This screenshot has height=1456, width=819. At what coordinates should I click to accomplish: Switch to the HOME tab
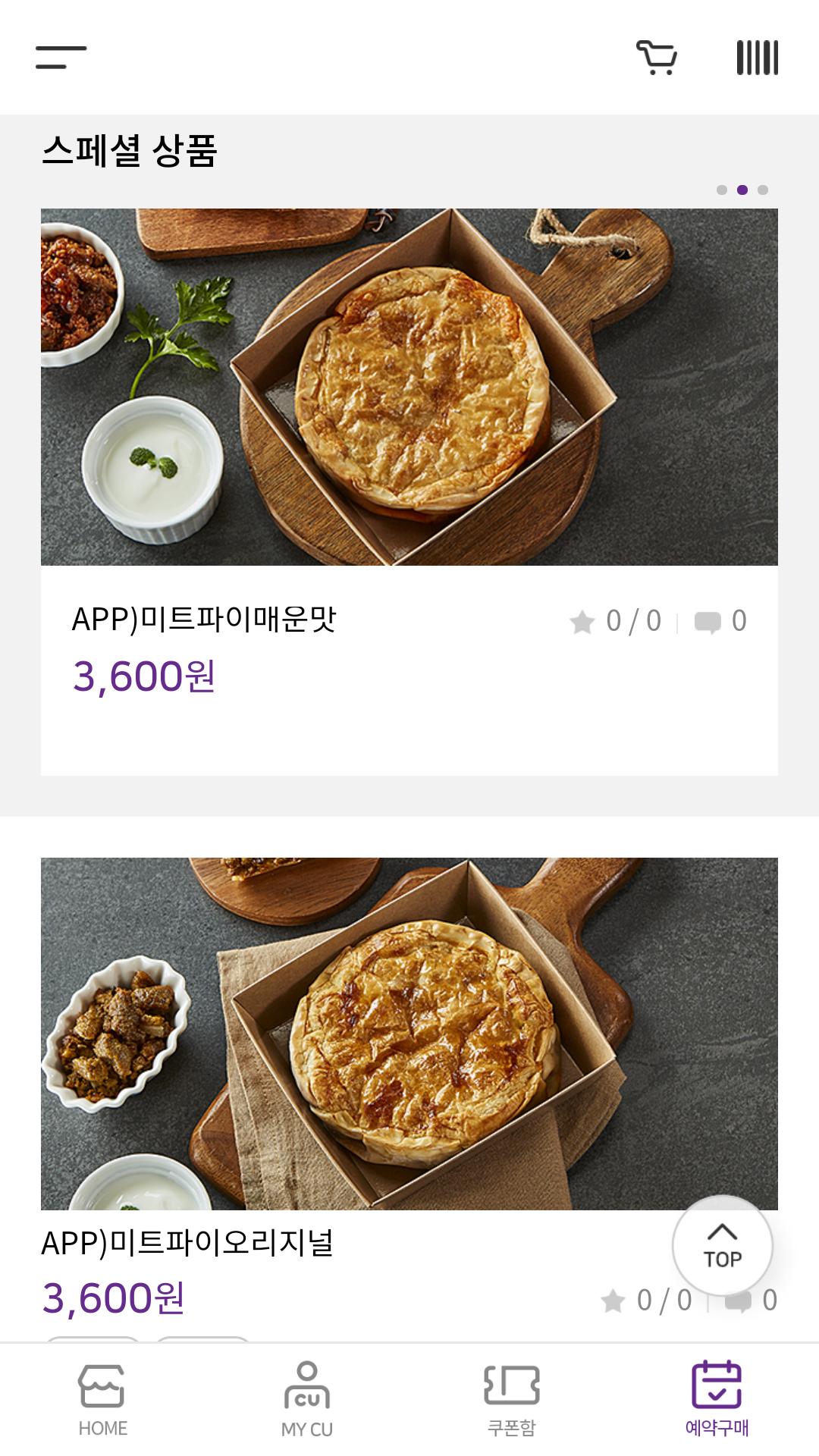(102, 1400)
